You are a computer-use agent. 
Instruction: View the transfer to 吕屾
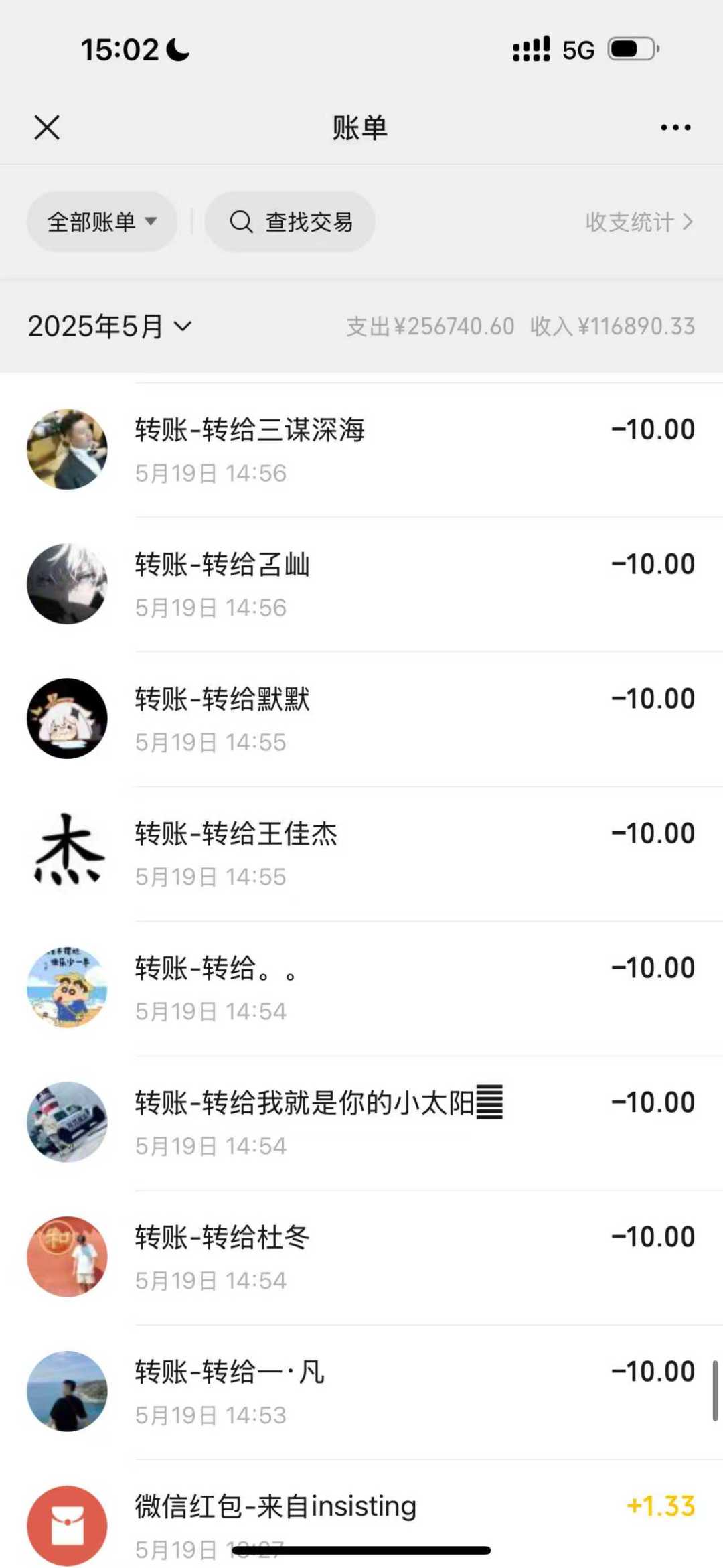361,585
